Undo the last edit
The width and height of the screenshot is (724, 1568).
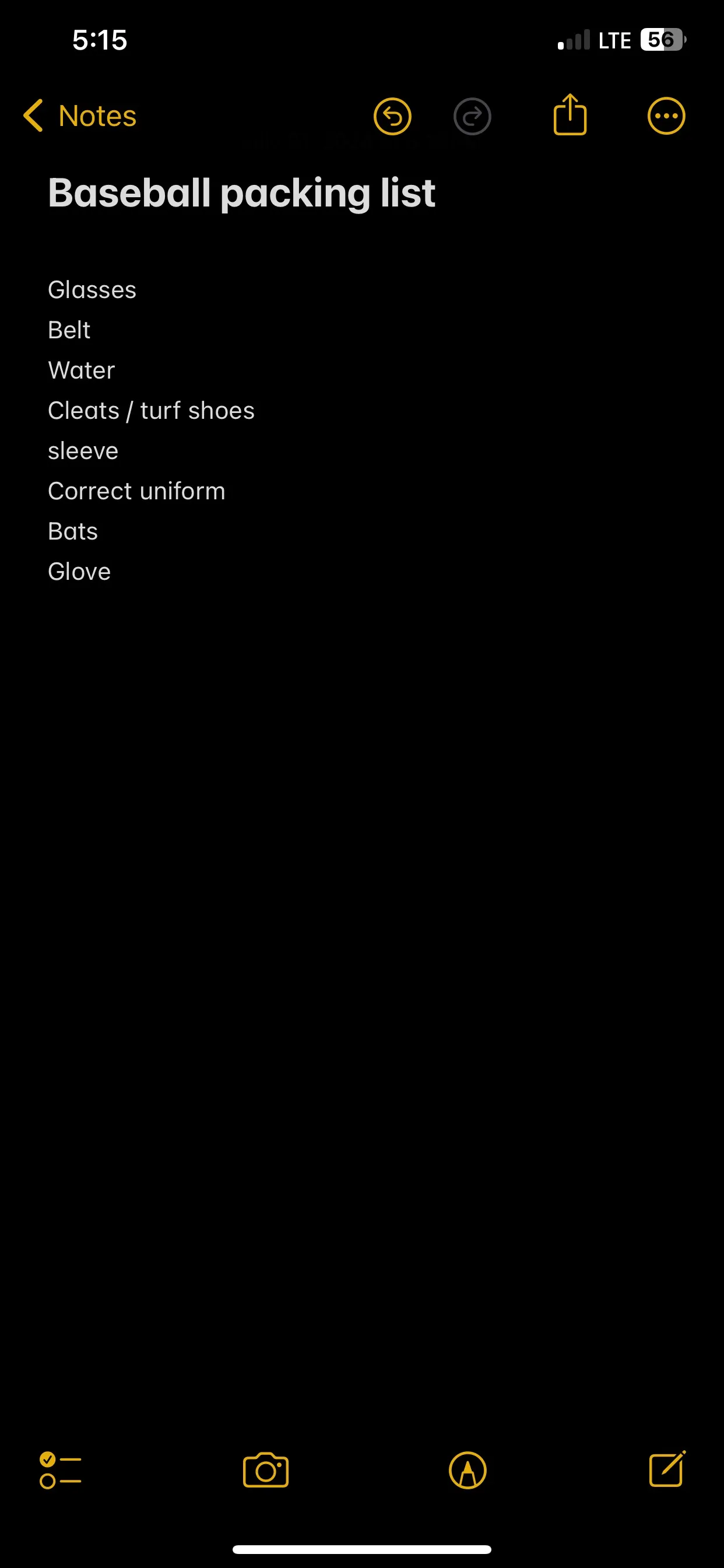point(392,116)
